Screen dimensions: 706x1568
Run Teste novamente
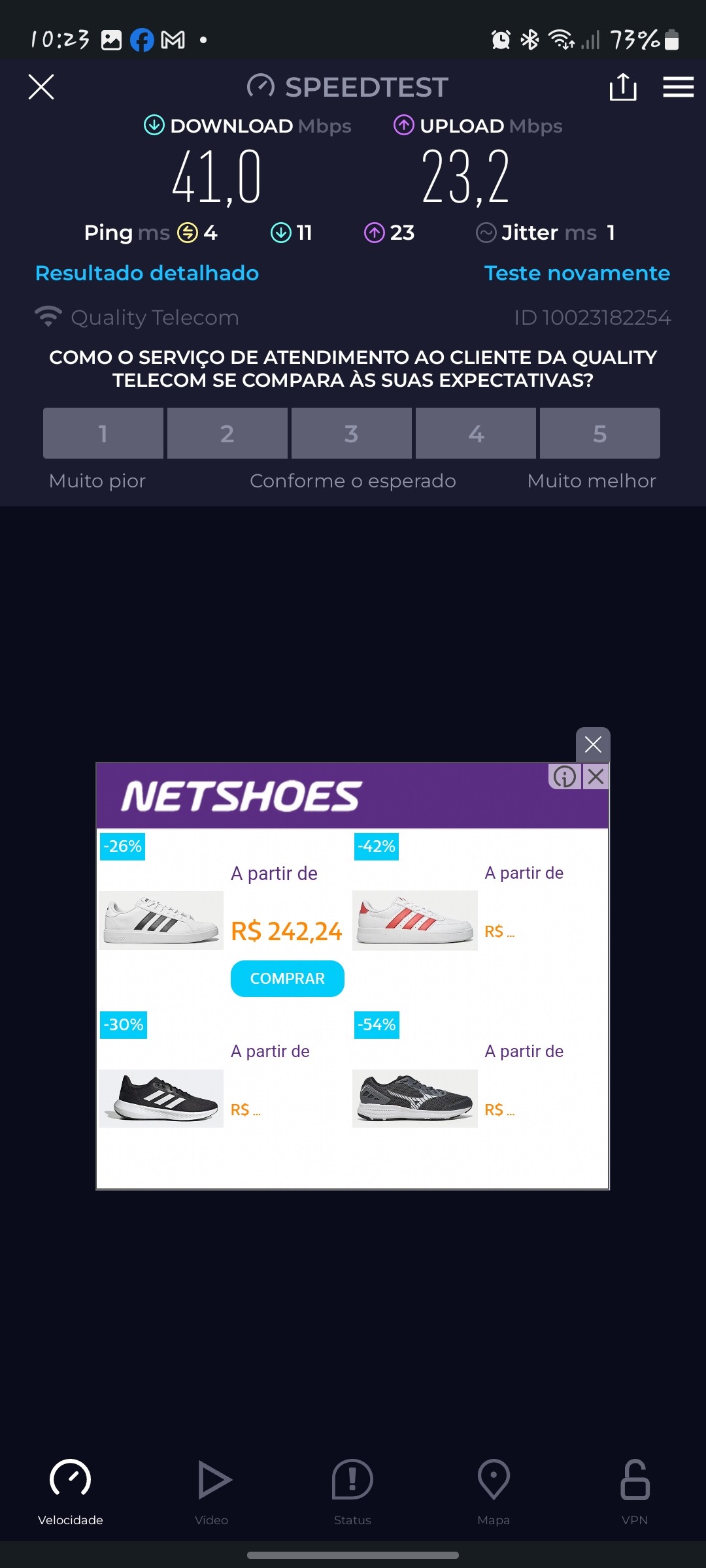(577, 273)
